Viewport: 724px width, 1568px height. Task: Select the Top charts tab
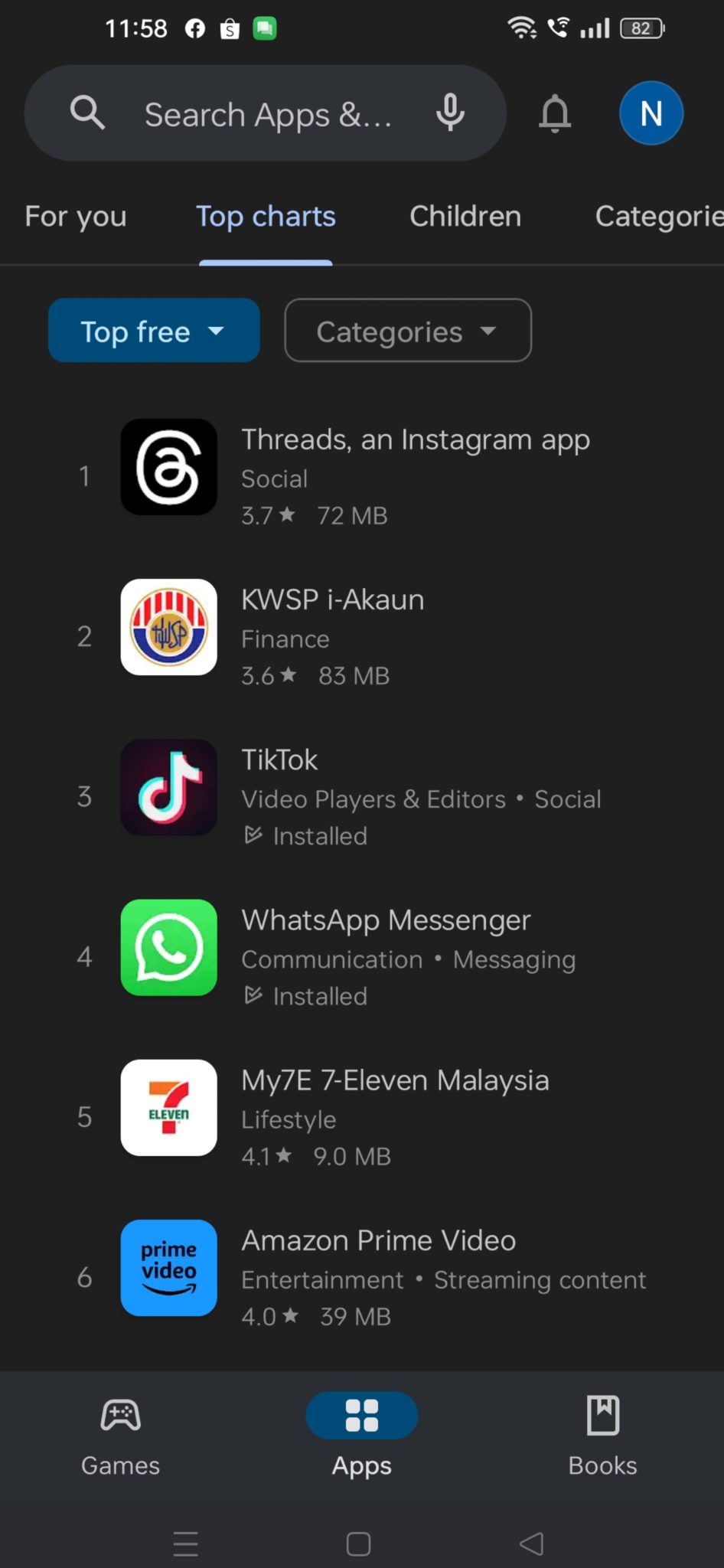tap(266, 217)
